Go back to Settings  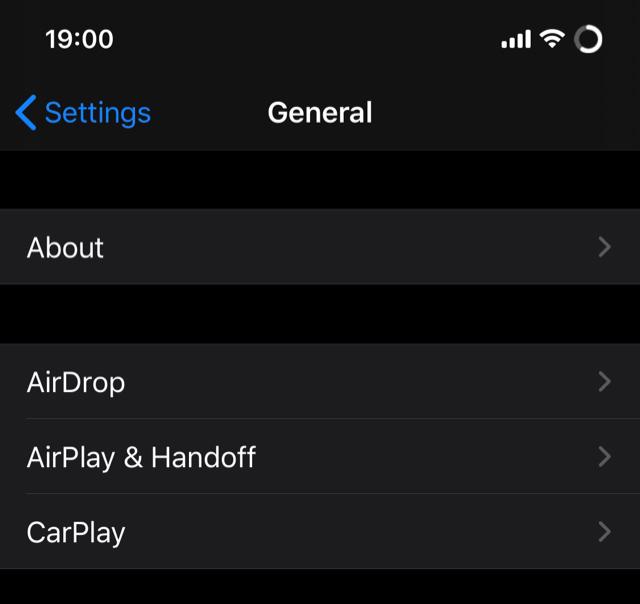(84, 113)
